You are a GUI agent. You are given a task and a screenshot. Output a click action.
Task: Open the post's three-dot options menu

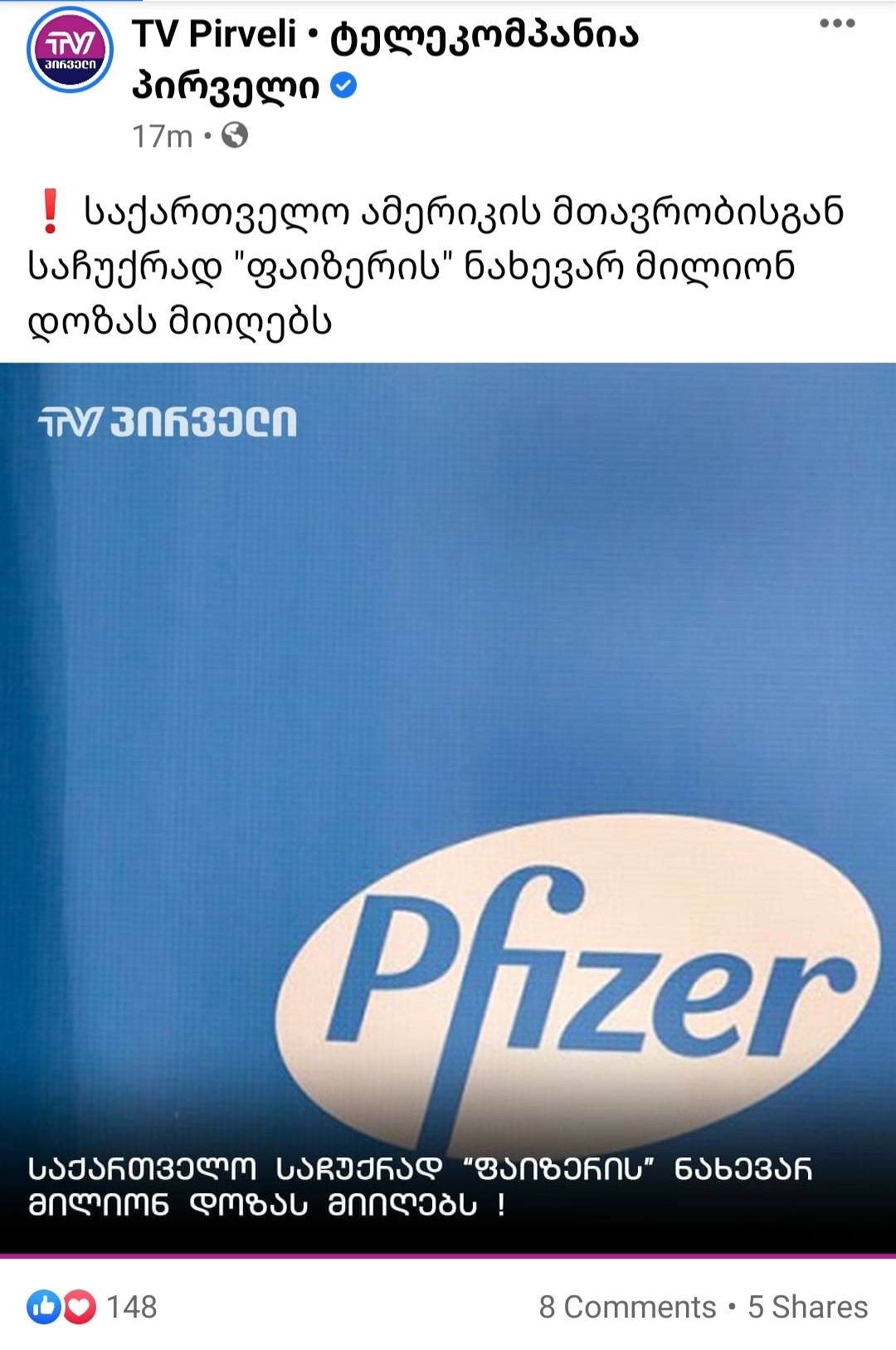pyautogui.click(x=836, y=23)
